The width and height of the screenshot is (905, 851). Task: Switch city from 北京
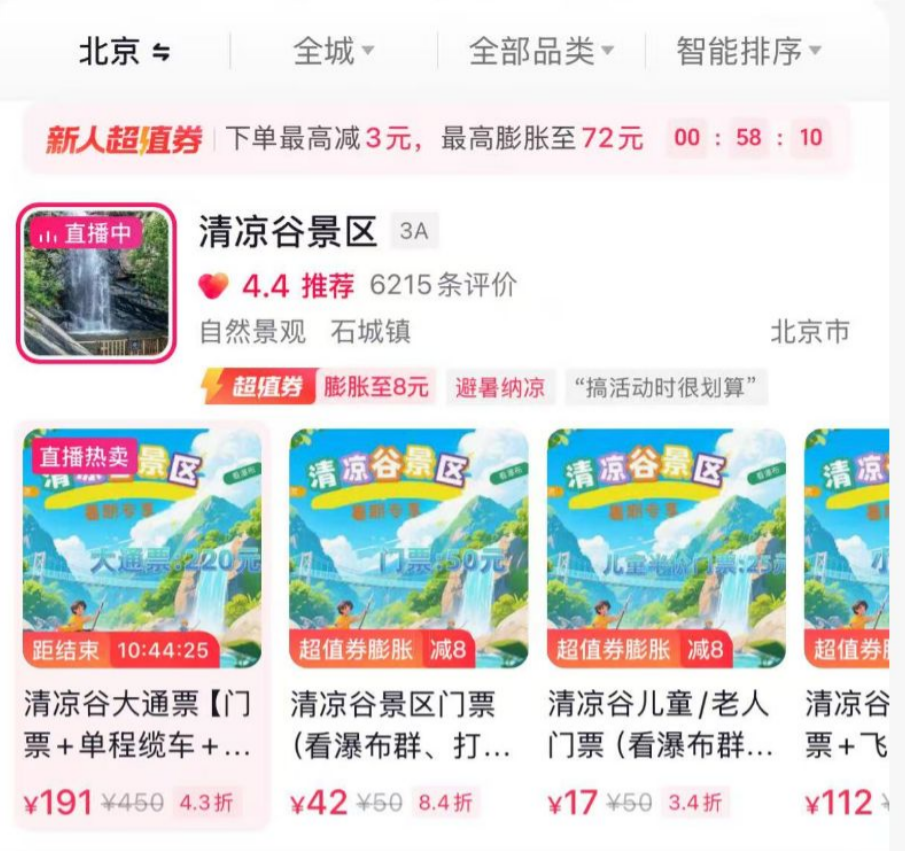click(124, 52)
